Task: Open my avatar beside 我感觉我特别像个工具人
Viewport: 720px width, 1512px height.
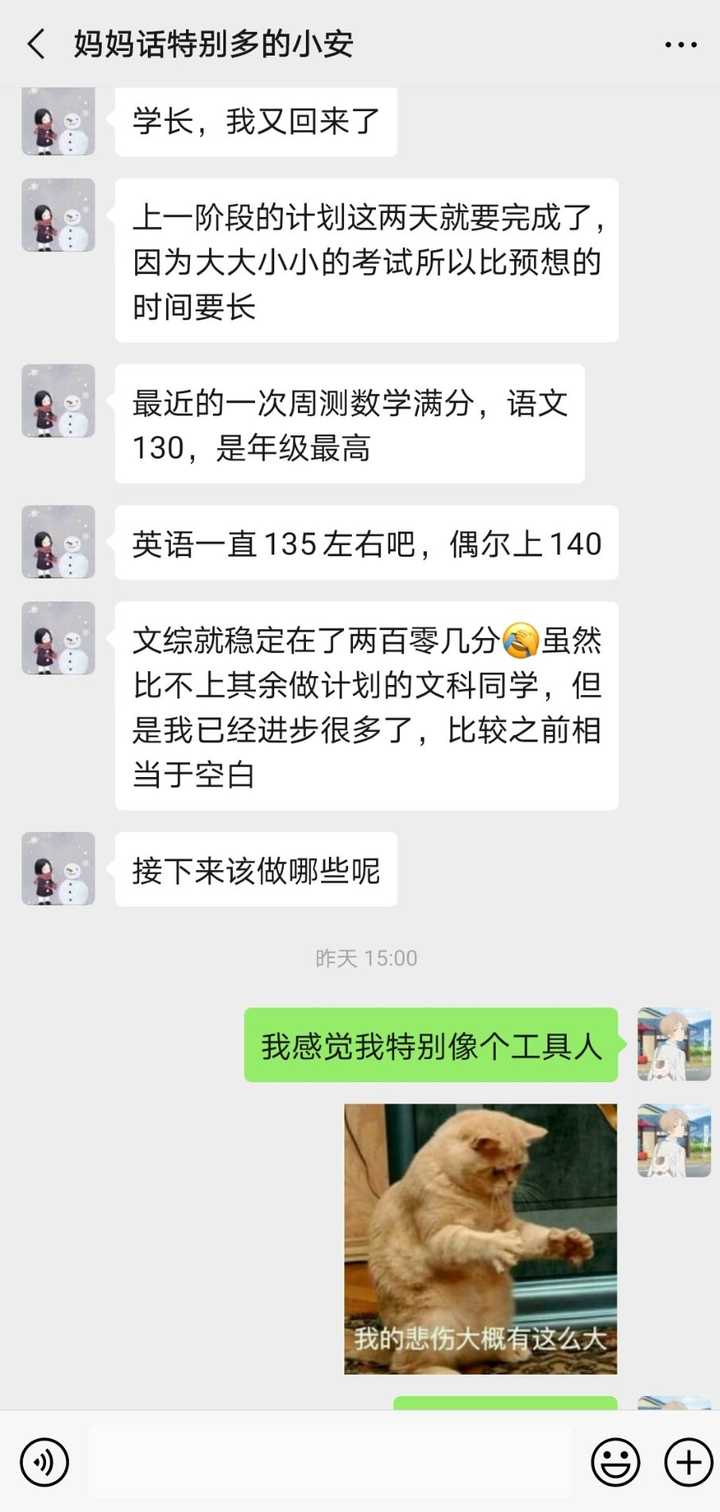Action: pos(674,1044)
